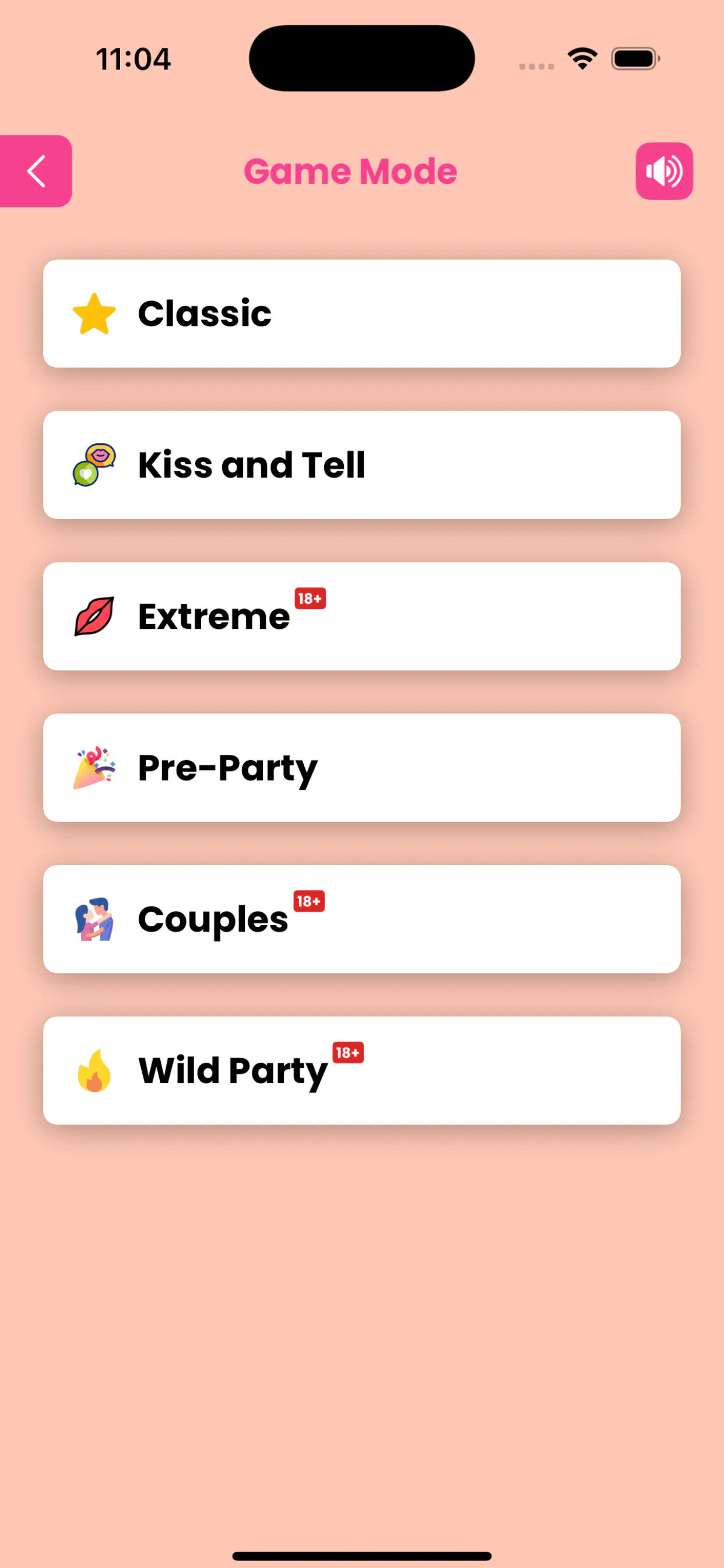Viewport: 724px width, 1568px height.
Task: Select the Classic game mode
Action: pos(361,313)
